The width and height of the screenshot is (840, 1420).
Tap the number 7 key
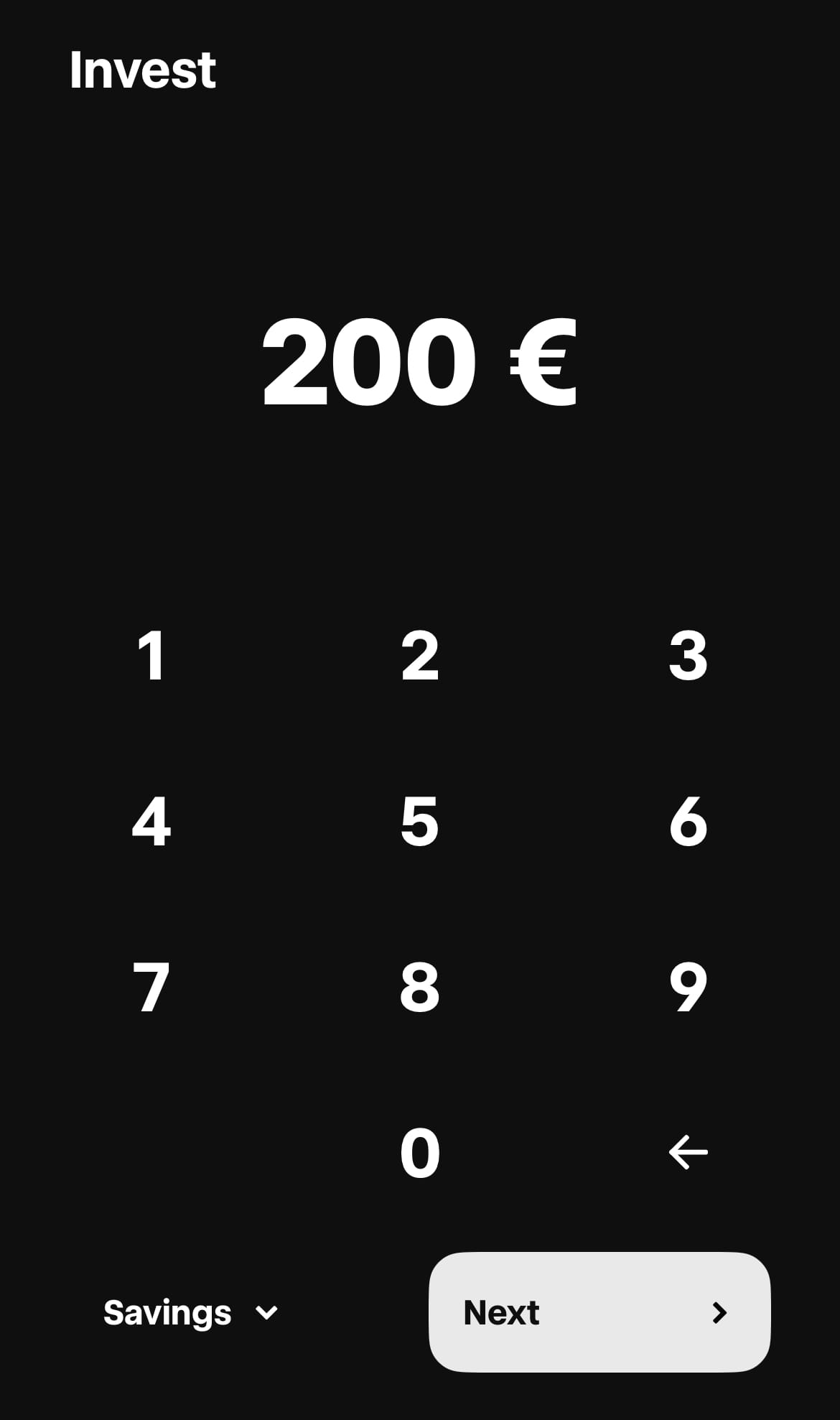pos(151,987)
